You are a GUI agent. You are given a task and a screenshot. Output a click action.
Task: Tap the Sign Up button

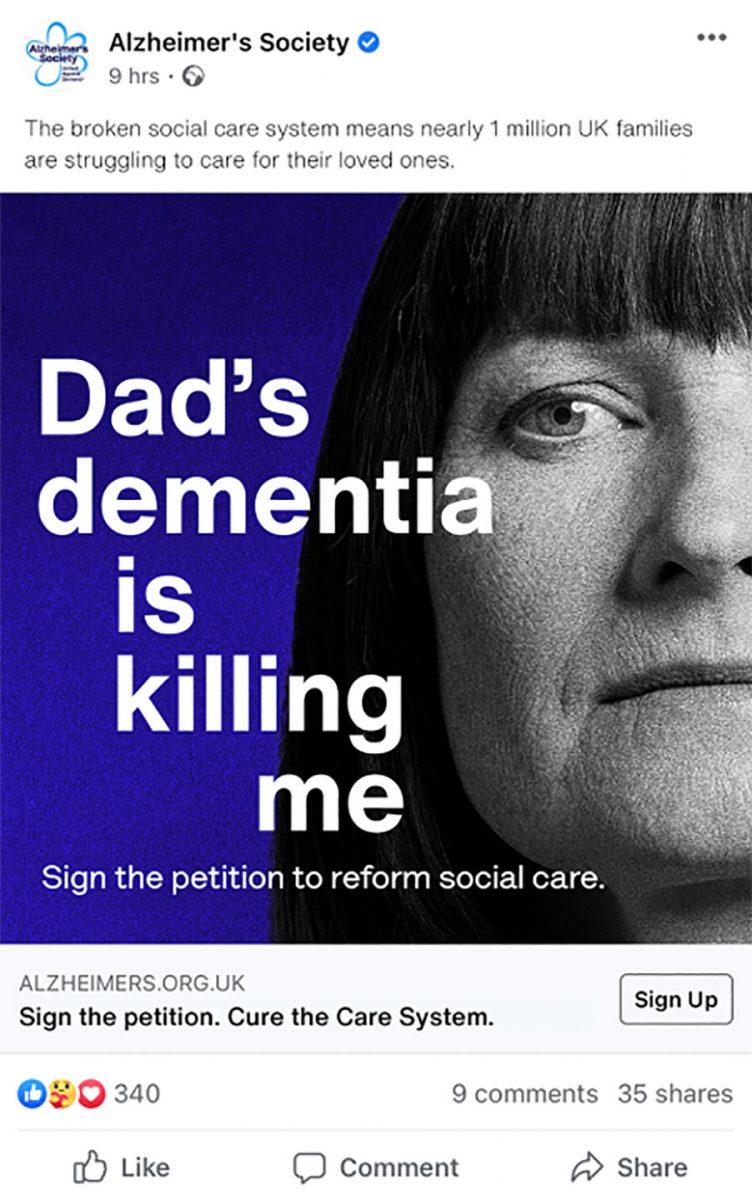[x=675, y=999]
